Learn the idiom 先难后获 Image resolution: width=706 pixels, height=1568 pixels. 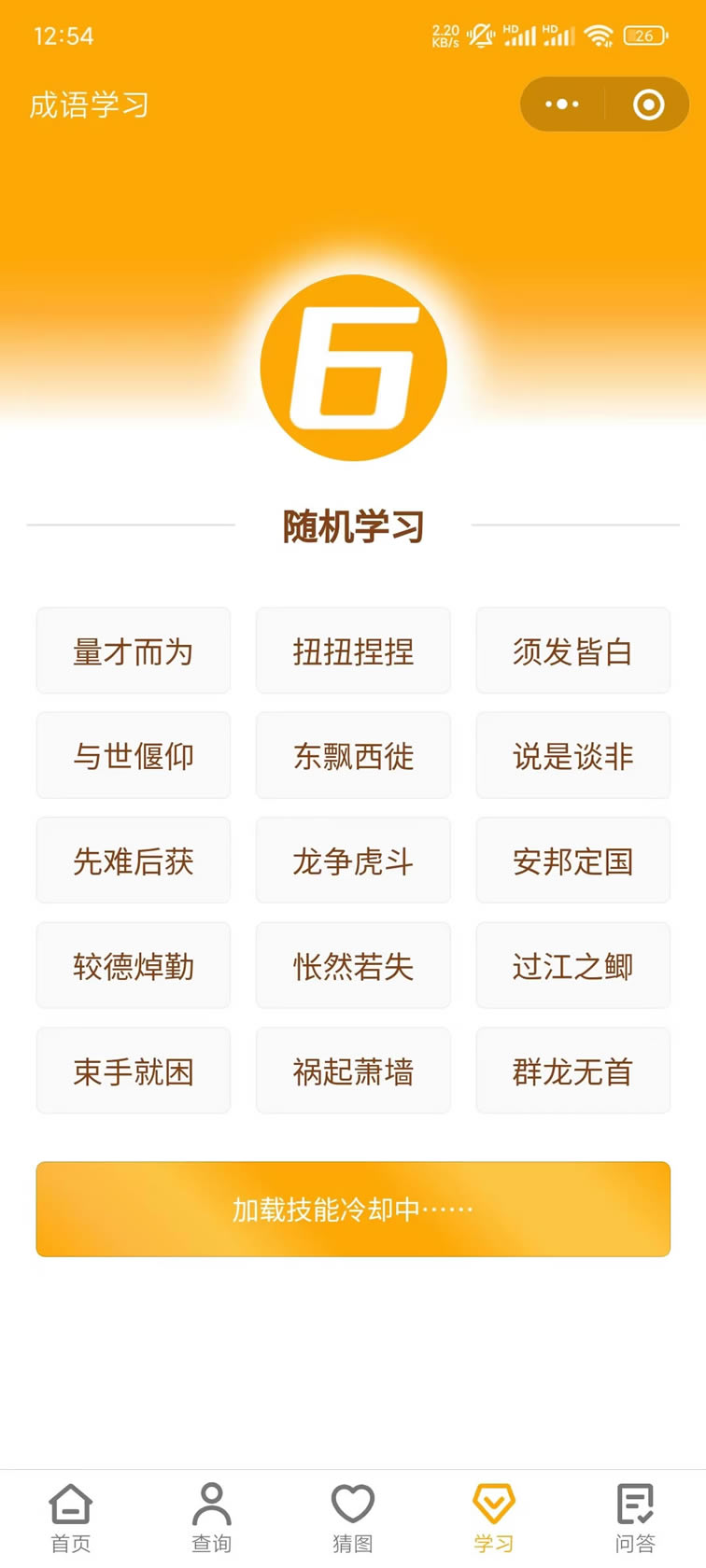pyautogui.click(x=134, y=861)
